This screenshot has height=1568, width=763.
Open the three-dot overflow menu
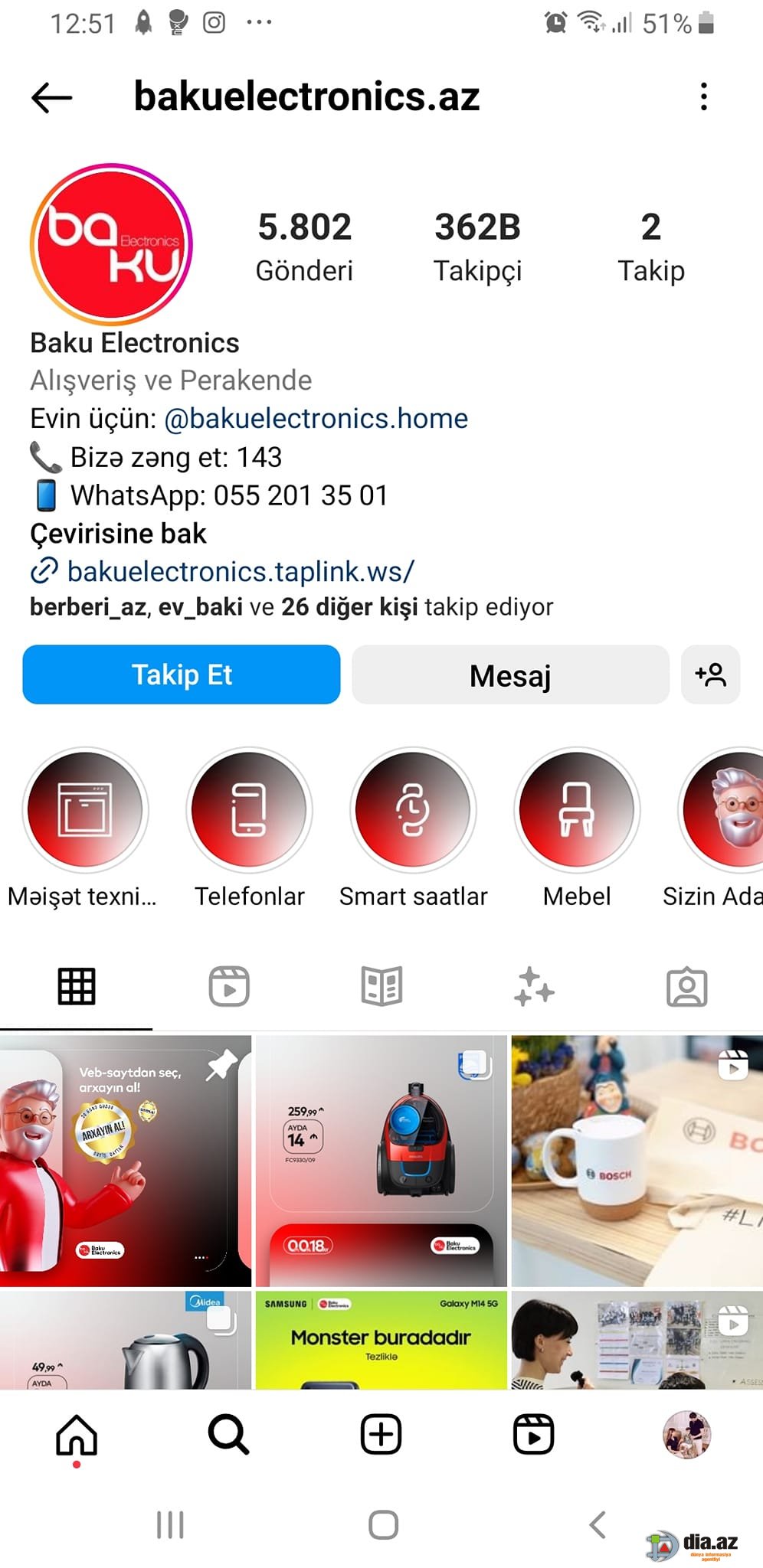click(703, 96)
